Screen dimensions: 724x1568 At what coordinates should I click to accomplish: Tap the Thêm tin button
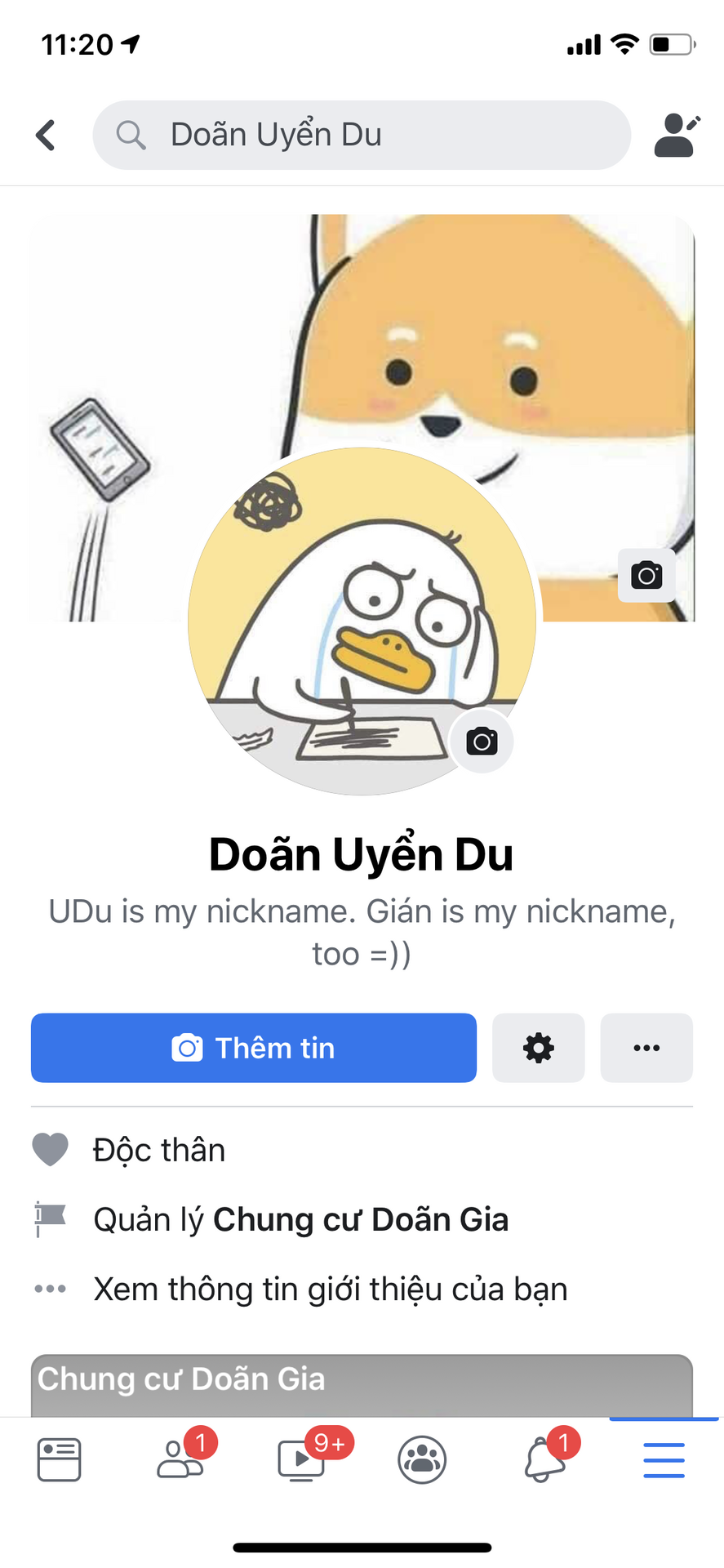(253, 1048)
